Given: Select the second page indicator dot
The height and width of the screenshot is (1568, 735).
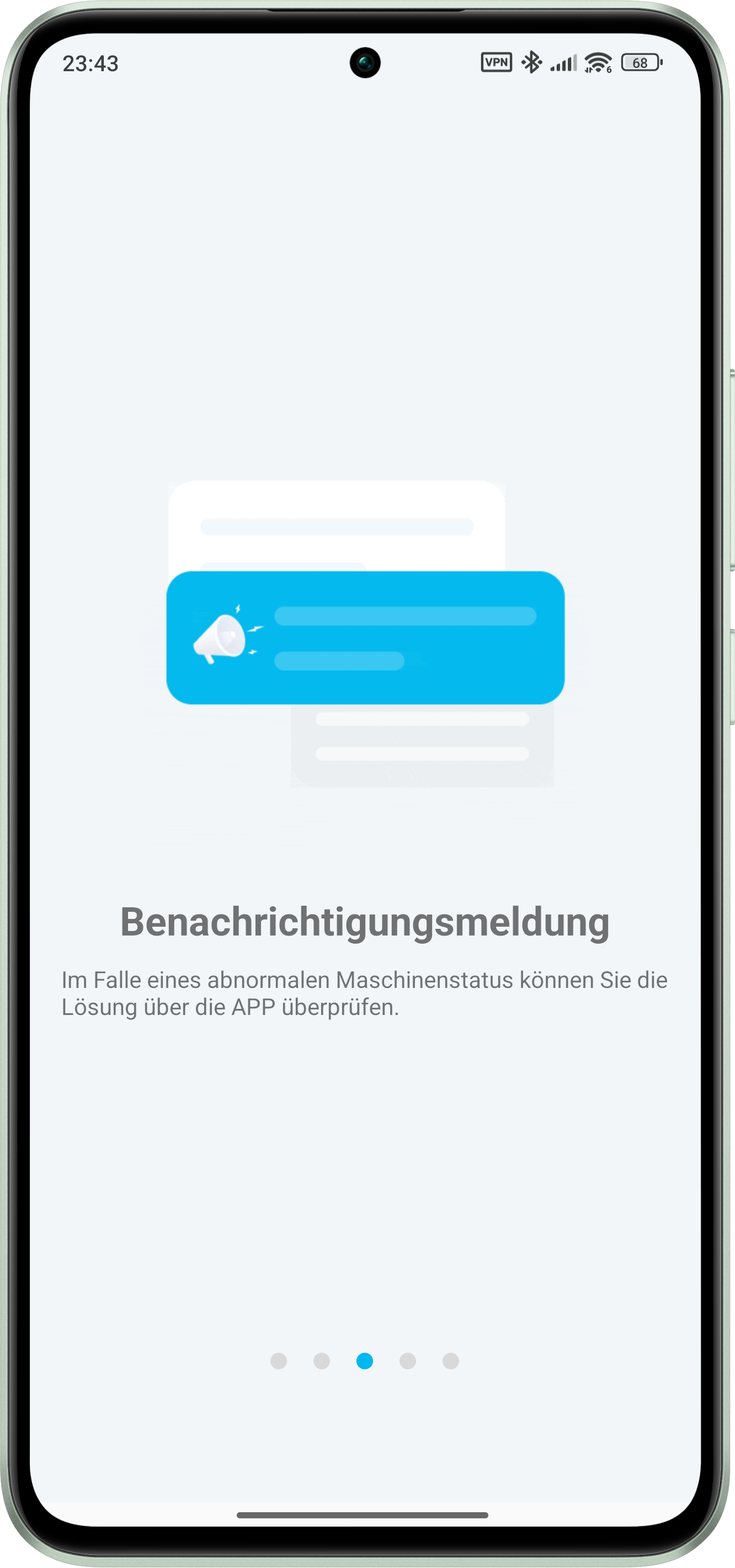Looking at the screenshot, I should tap(322, 1361).
